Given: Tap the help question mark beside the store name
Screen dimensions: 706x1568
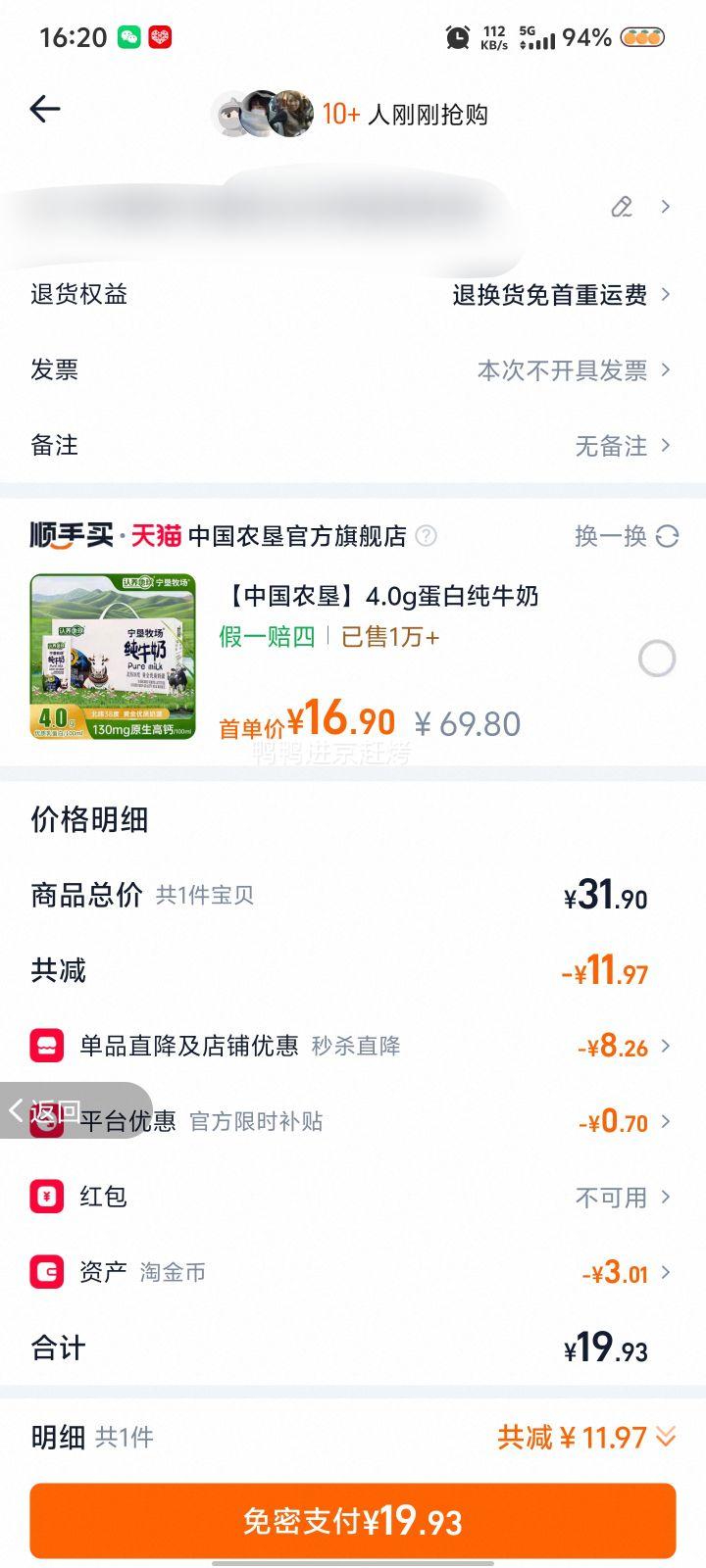Looking at the screenshot, I should point(426,536).
